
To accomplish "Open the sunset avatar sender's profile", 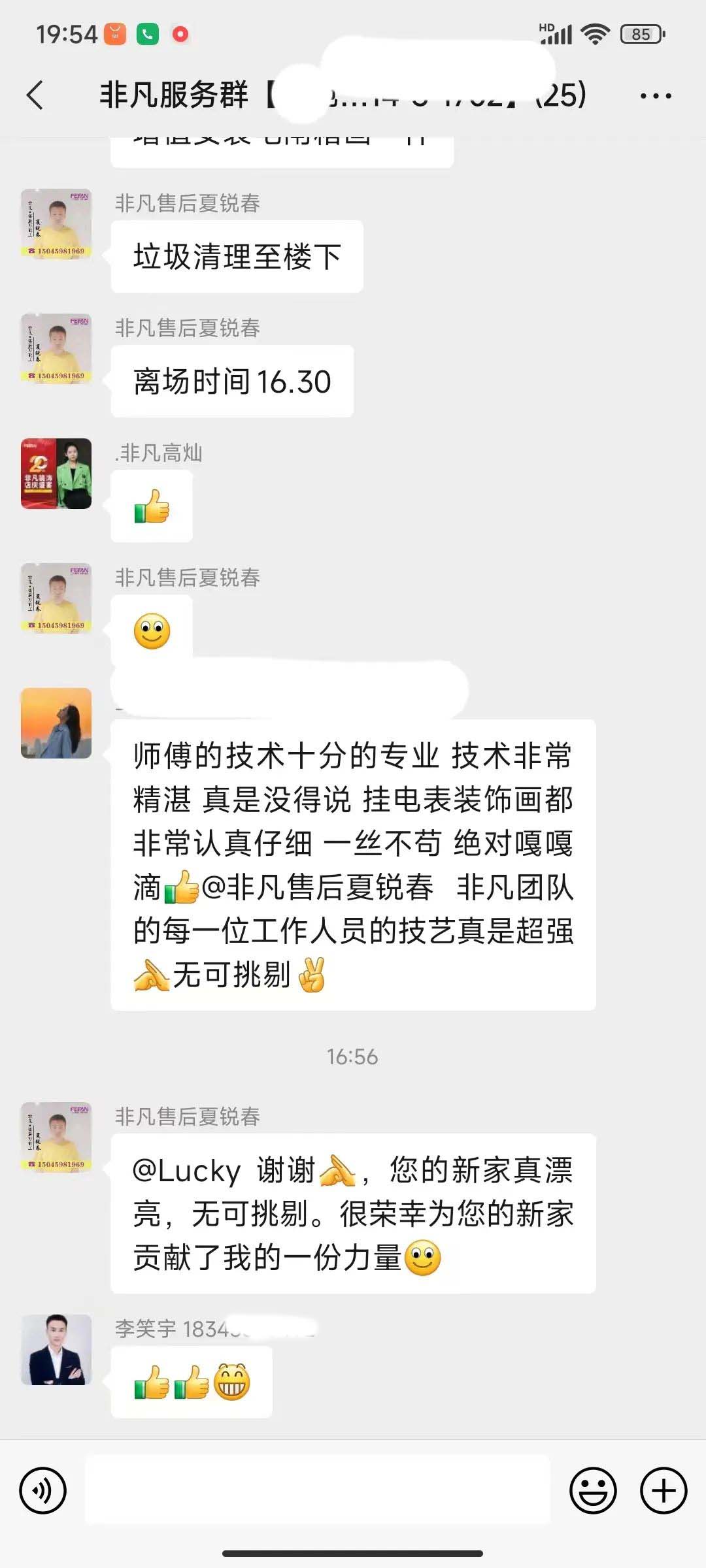I will 56,723.
